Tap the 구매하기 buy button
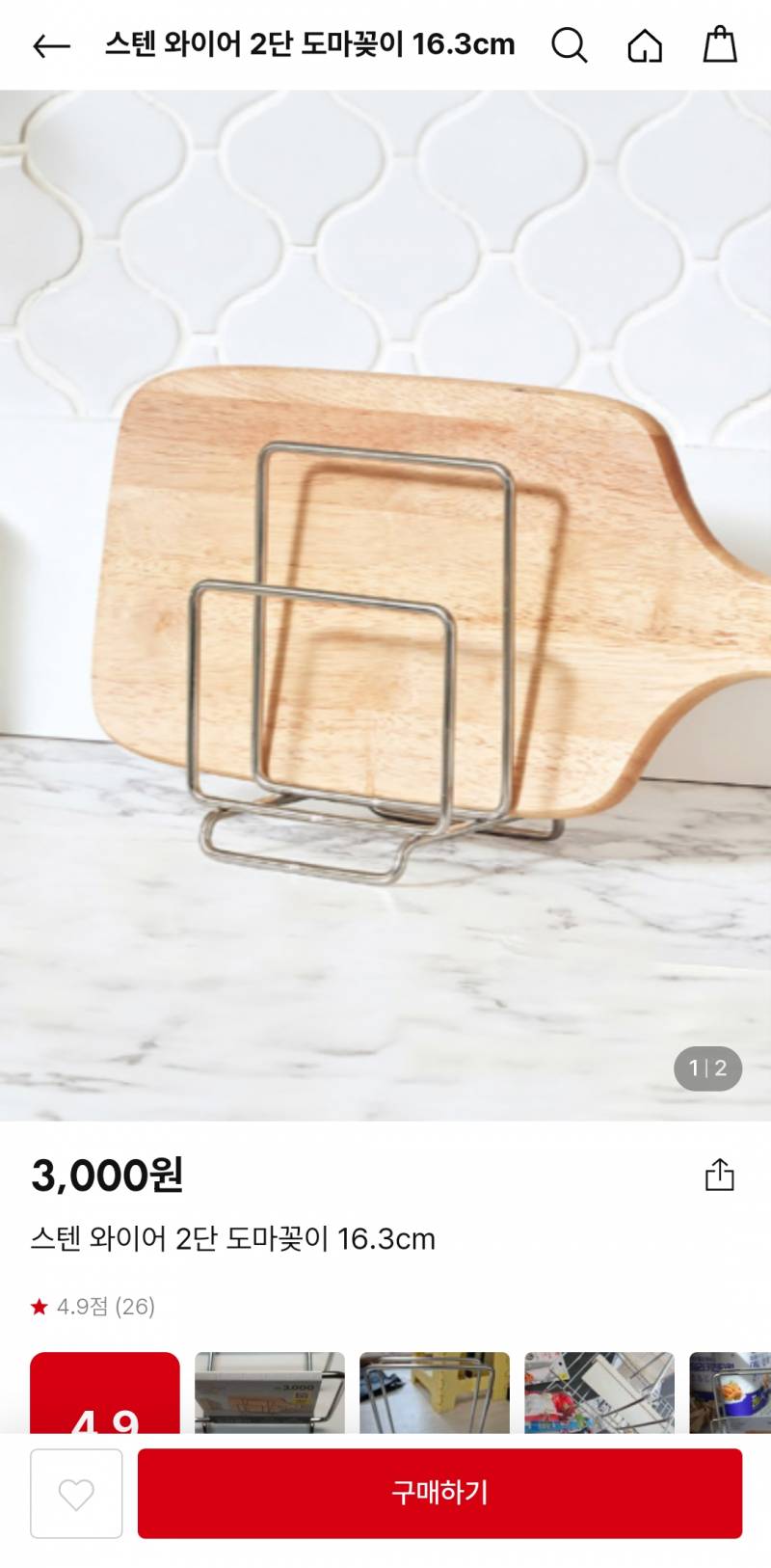The height and width of the screenshot is (1568, 771). point(439,1494)
